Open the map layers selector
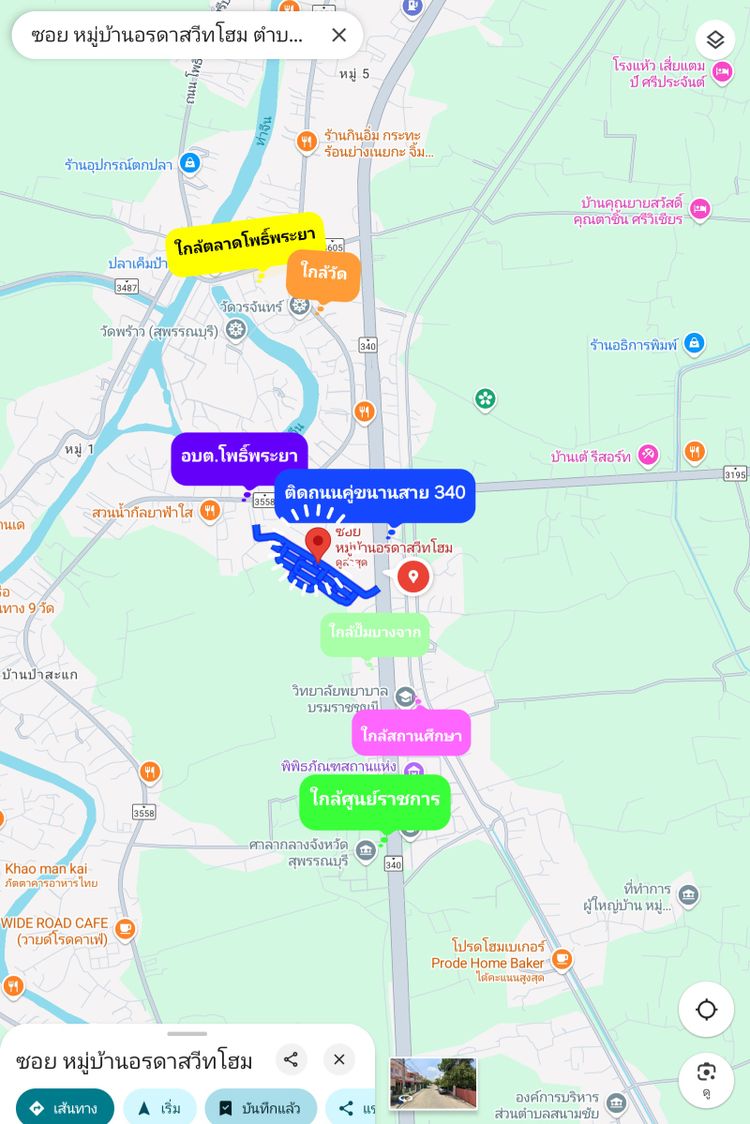750x1124 pixels. pos(714,40)
